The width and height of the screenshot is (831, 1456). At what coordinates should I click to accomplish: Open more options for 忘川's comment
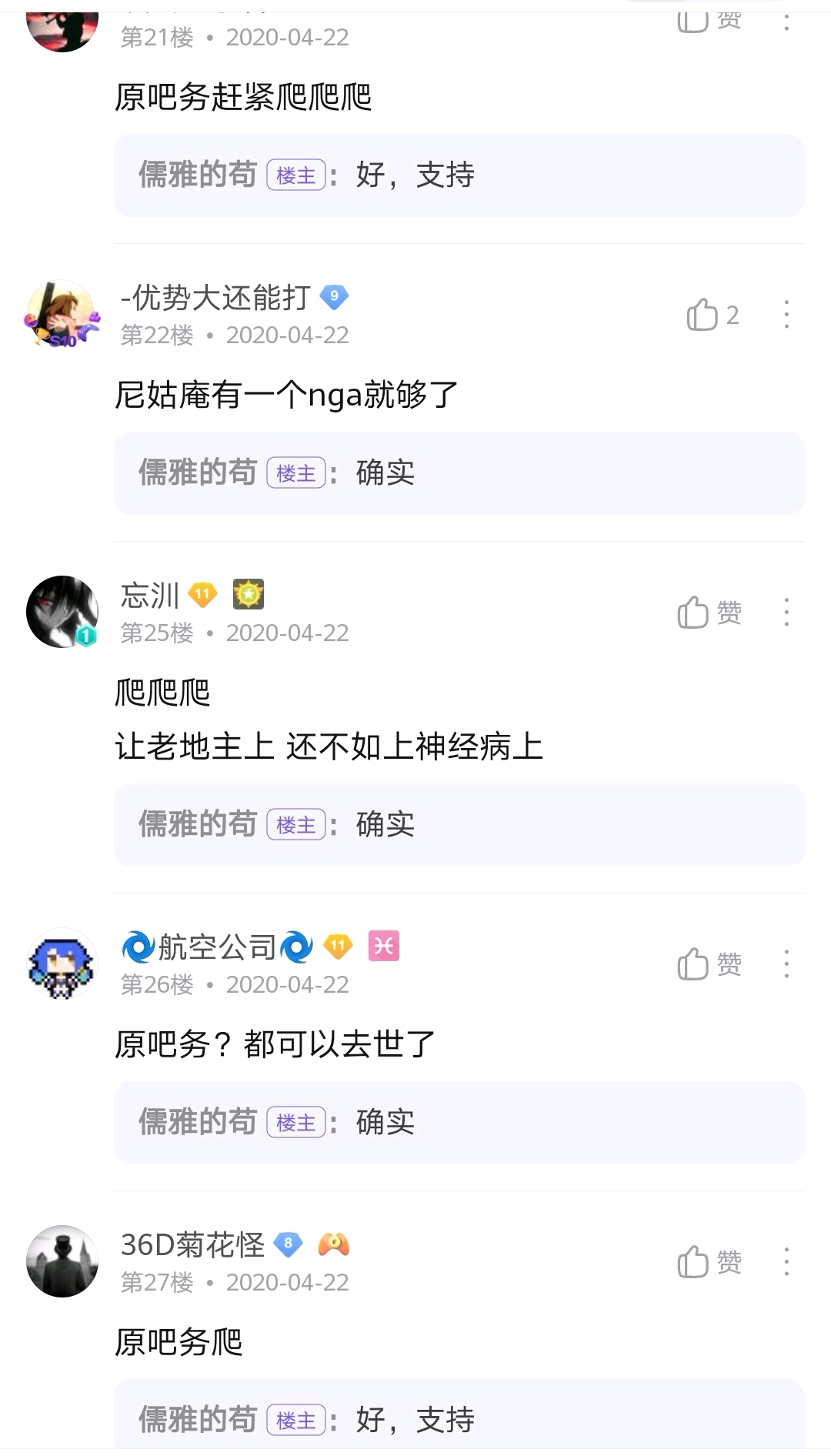coord(786,613)
